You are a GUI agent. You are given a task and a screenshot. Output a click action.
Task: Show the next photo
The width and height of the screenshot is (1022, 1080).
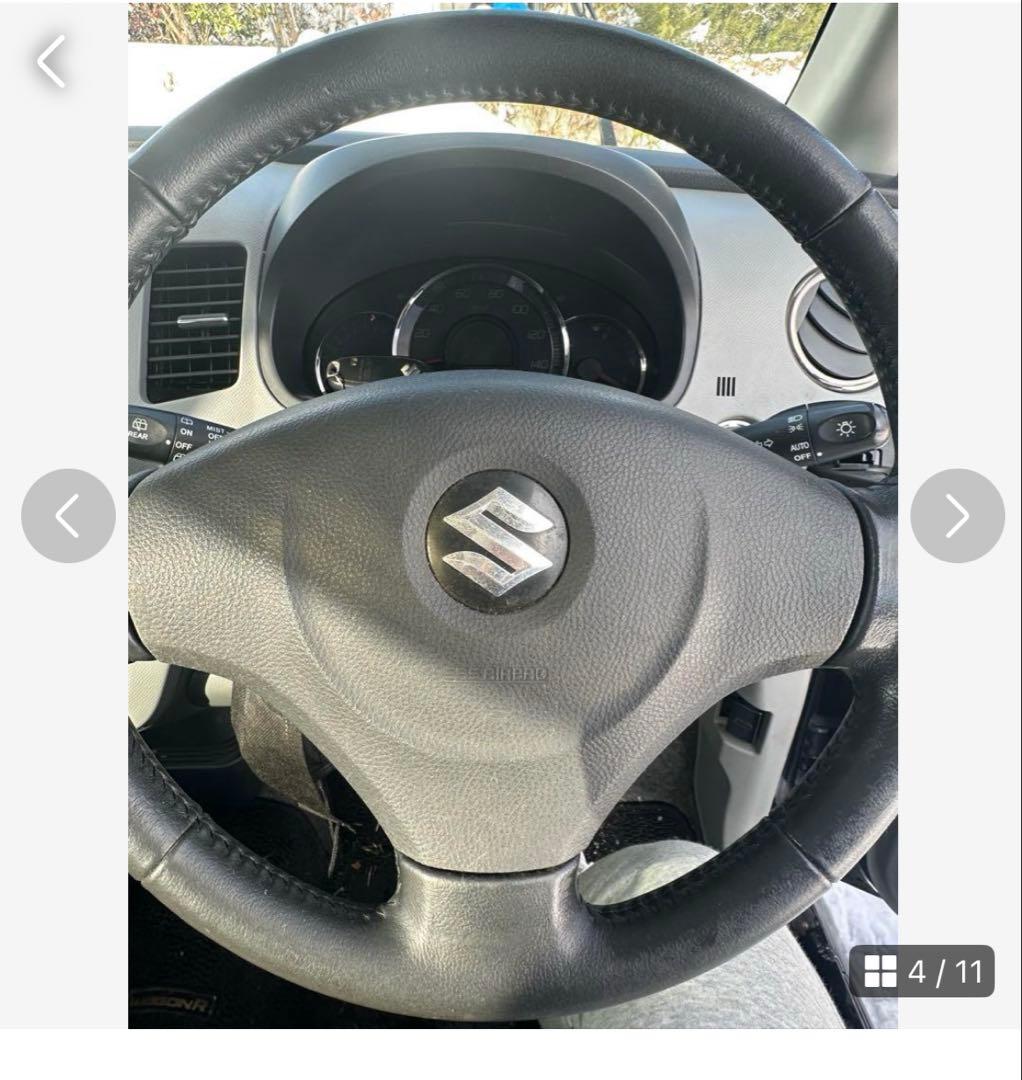(x=957, y=516)
